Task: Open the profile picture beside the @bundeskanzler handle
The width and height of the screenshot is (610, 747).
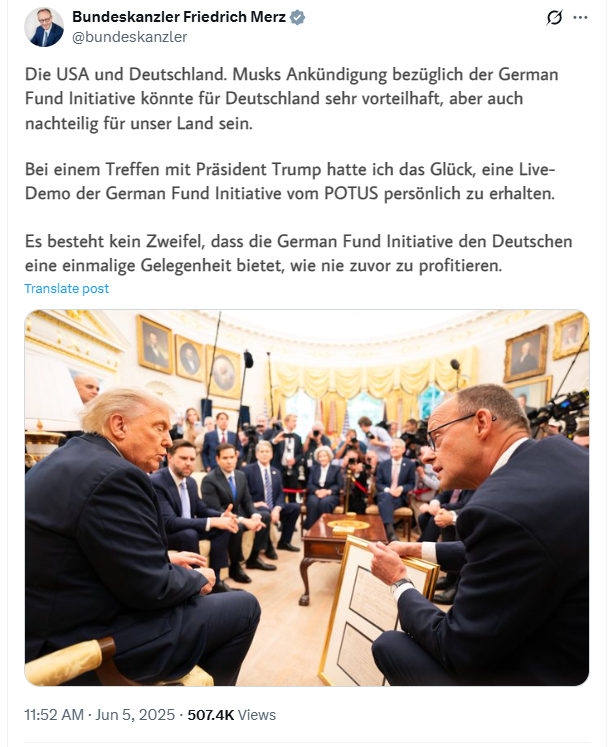Action: coord(45,27)
